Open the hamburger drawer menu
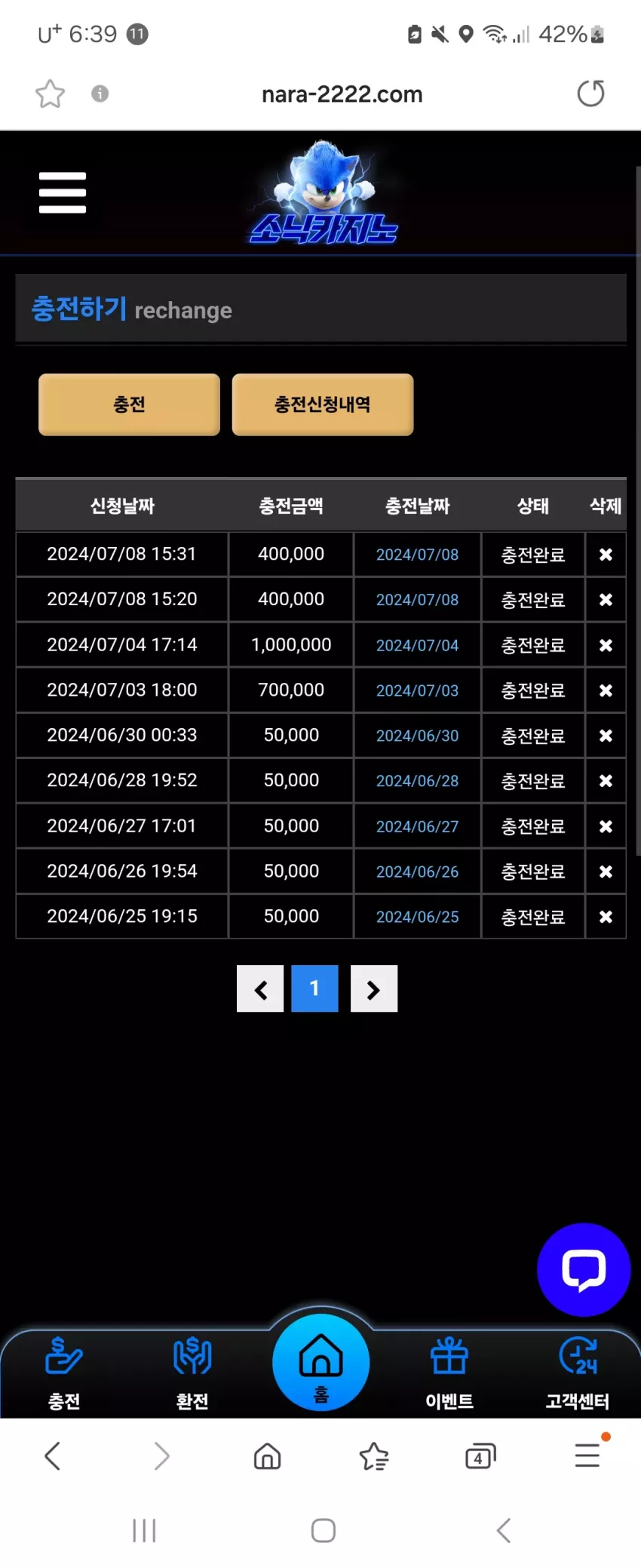 click(x=63, y=192)
